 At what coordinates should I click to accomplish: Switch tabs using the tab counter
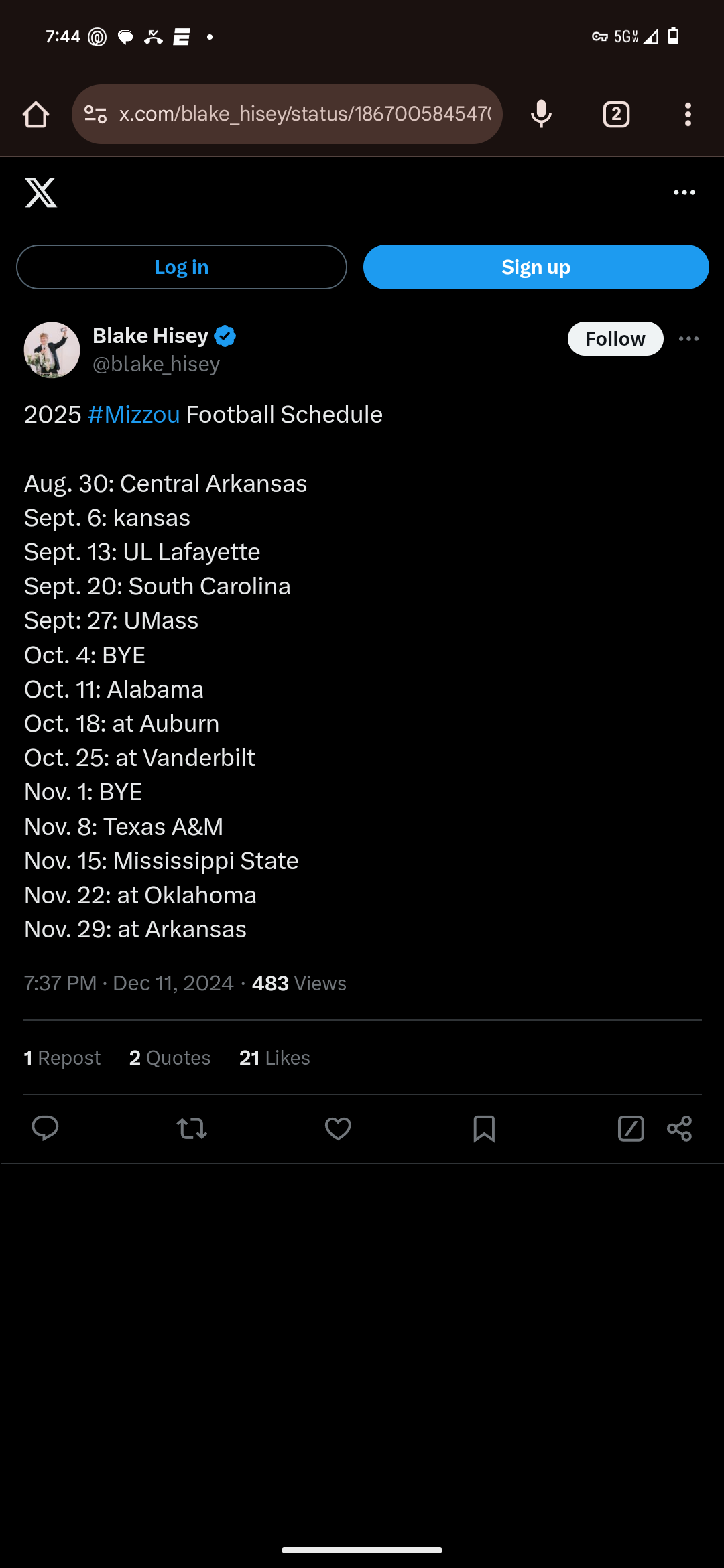click(615, 114)
